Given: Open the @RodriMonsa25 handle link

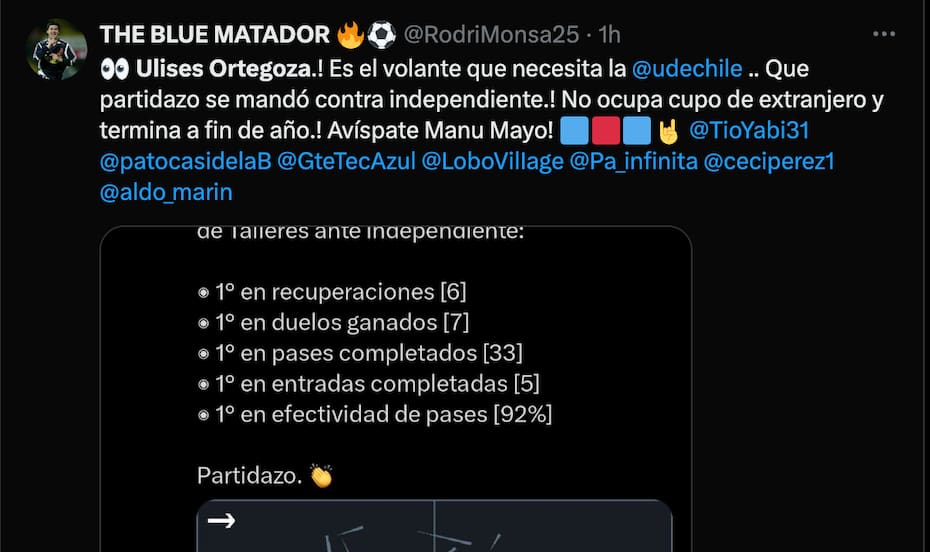Looking at the screenshot, I should [x=490, y=34].
